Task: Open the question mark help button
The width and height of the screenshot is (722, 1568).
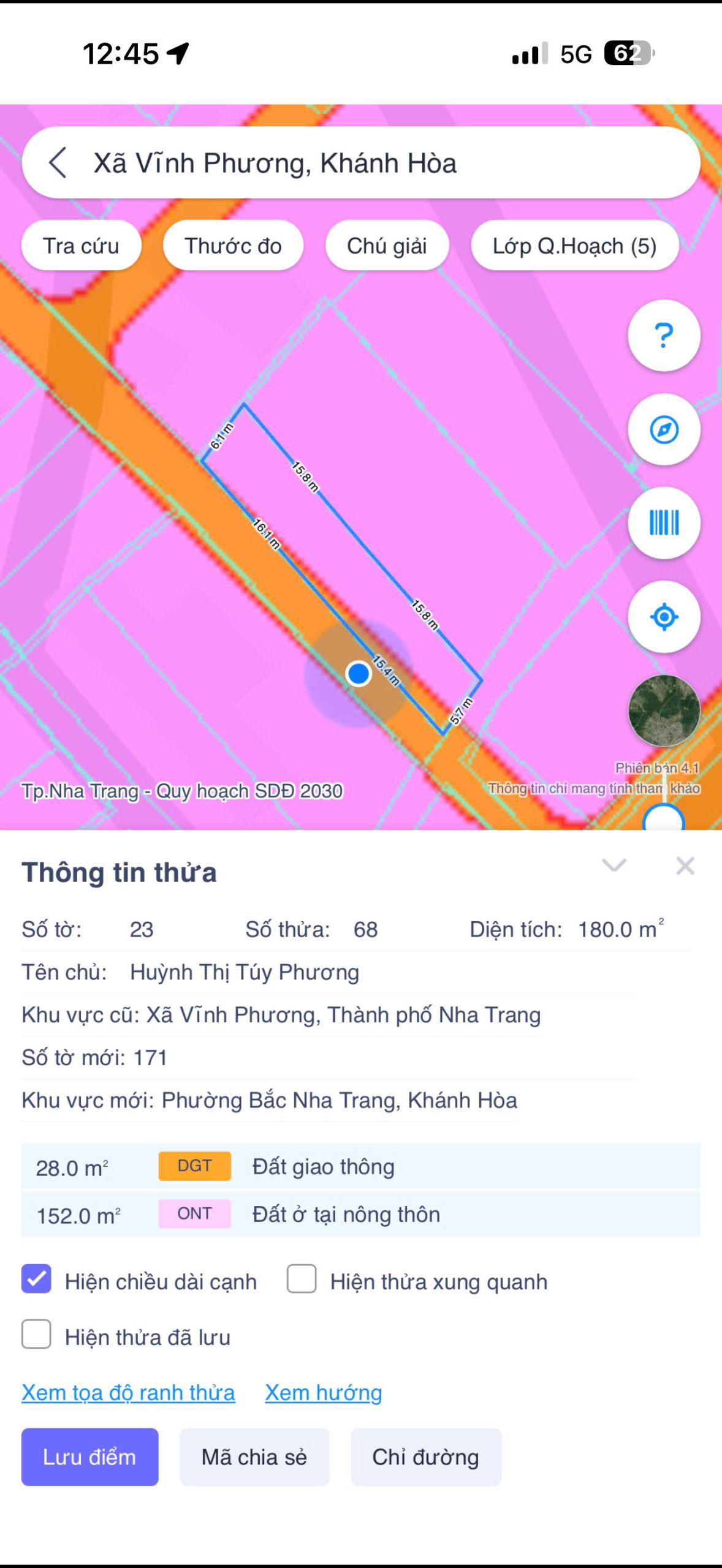Action: pos(664,336)
